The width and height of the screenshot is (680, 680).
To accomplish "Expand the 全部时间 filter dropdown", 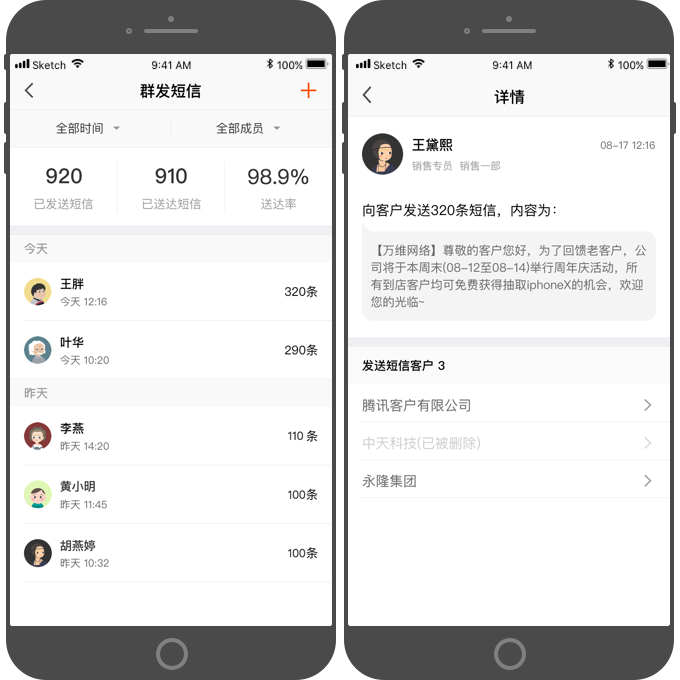I will click(x=88, y=128).
